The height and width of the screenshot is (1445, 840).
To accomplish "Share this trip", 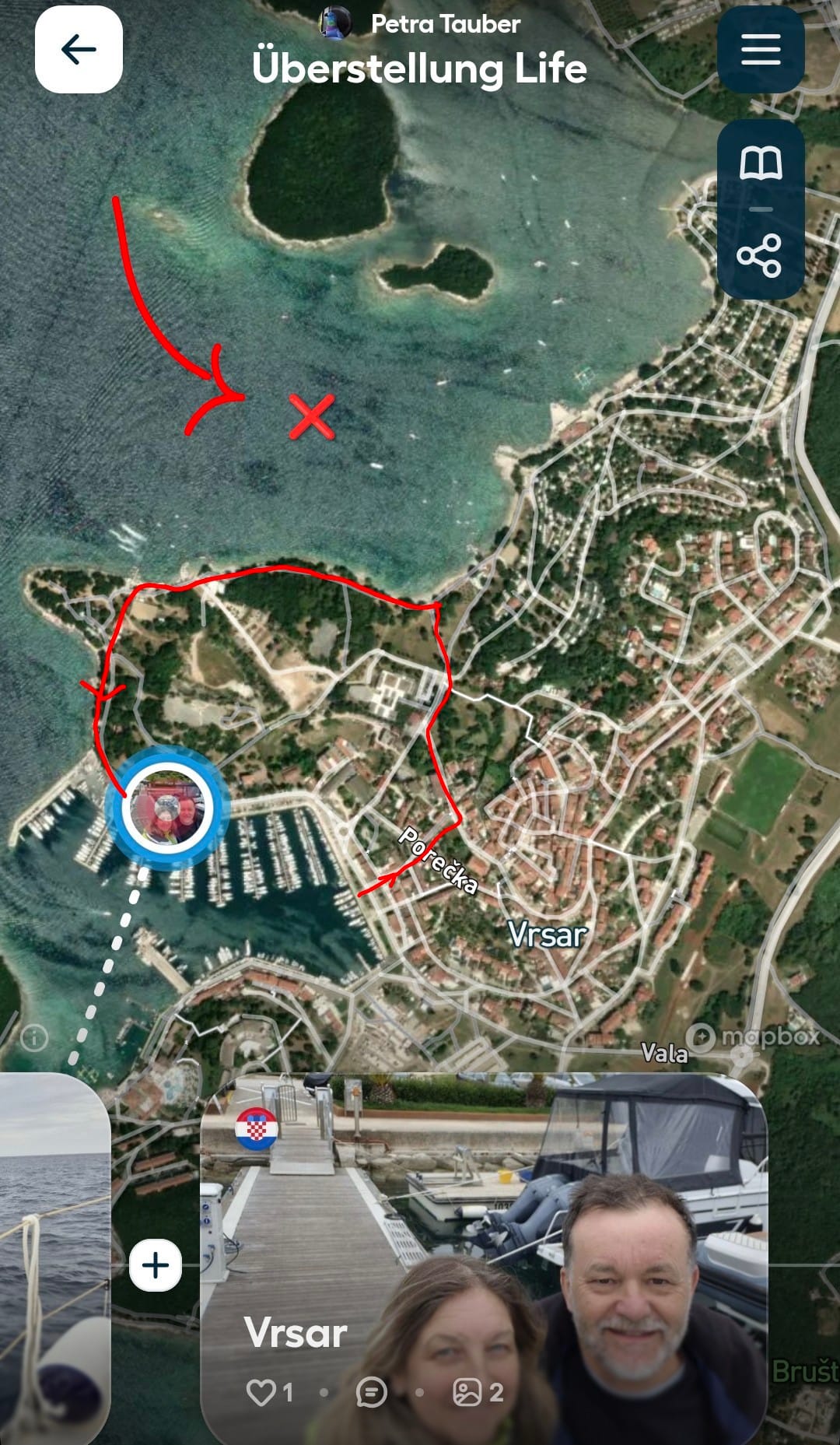I will 760,255.
